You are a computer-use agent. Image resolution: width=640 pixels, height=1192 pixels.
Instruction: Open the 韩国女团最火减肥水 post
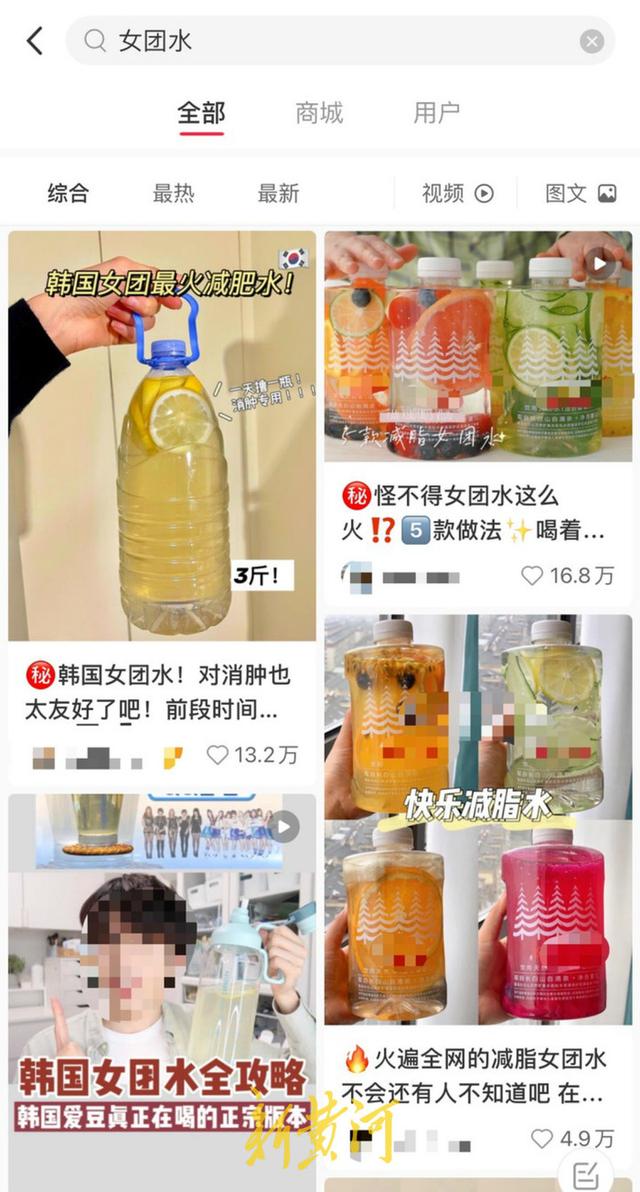[x=162, y=436]
